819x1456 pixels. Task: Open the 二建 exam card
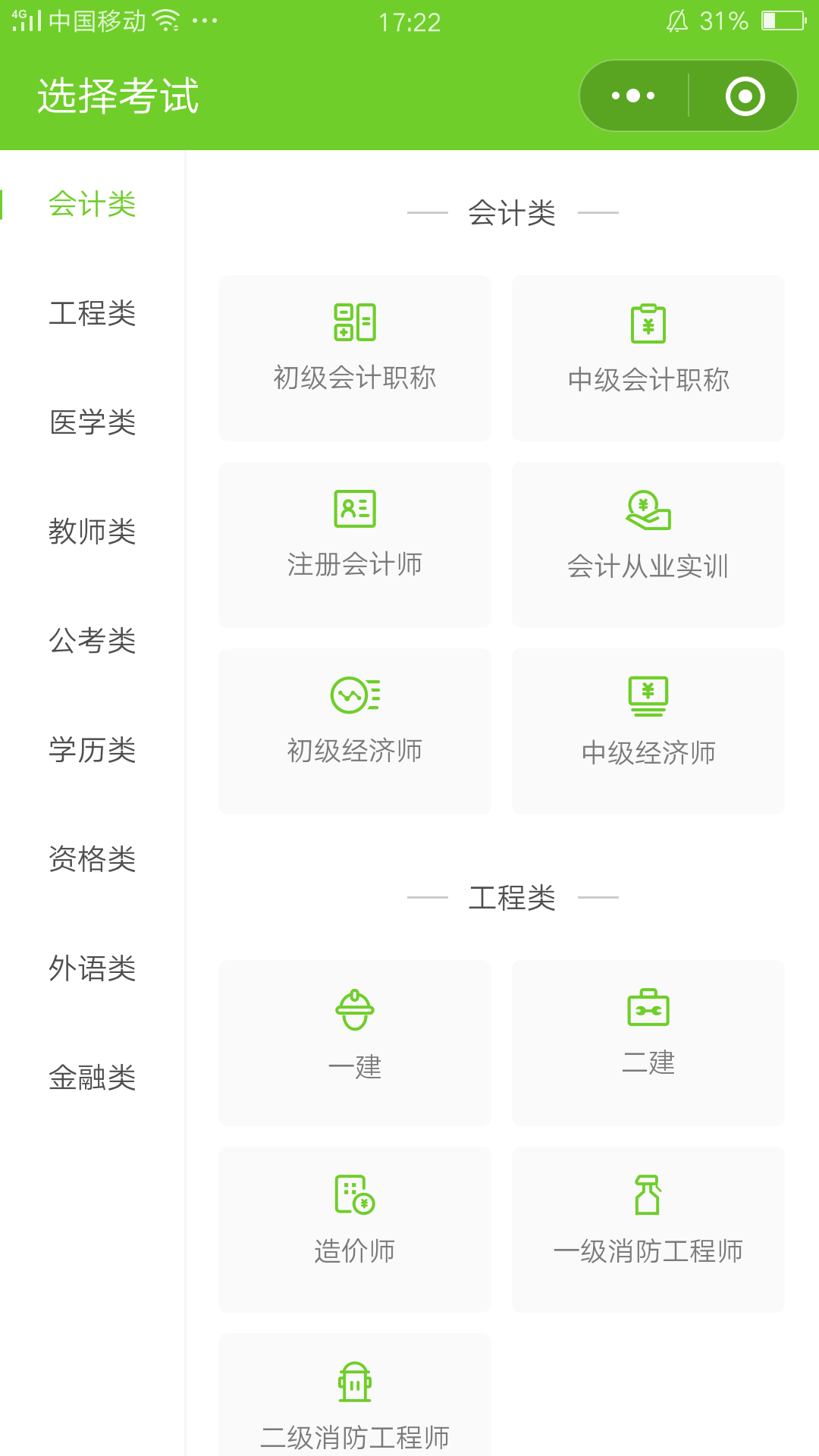(x=648, y=1043)
